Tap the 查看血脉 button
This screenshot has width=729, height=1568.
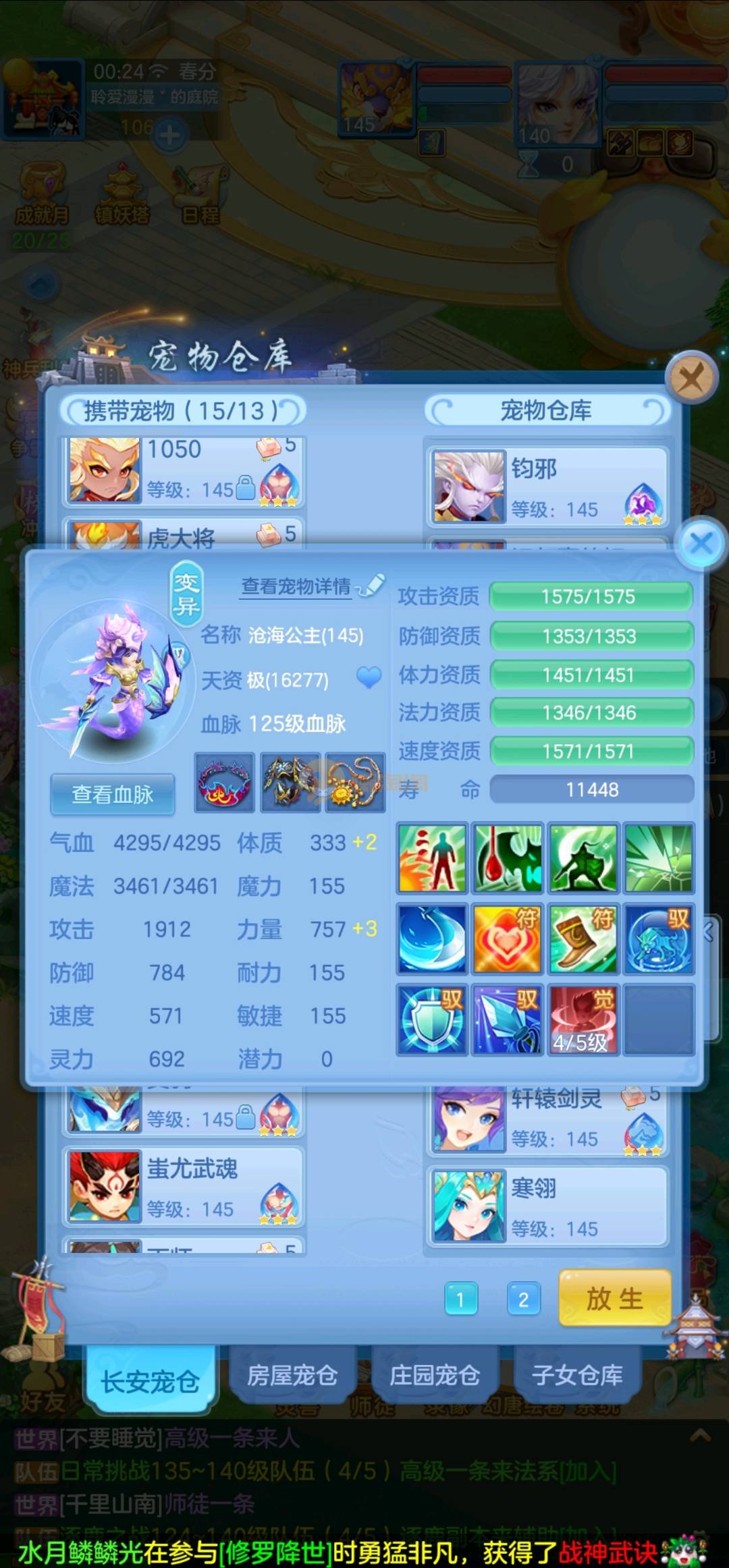113,794
